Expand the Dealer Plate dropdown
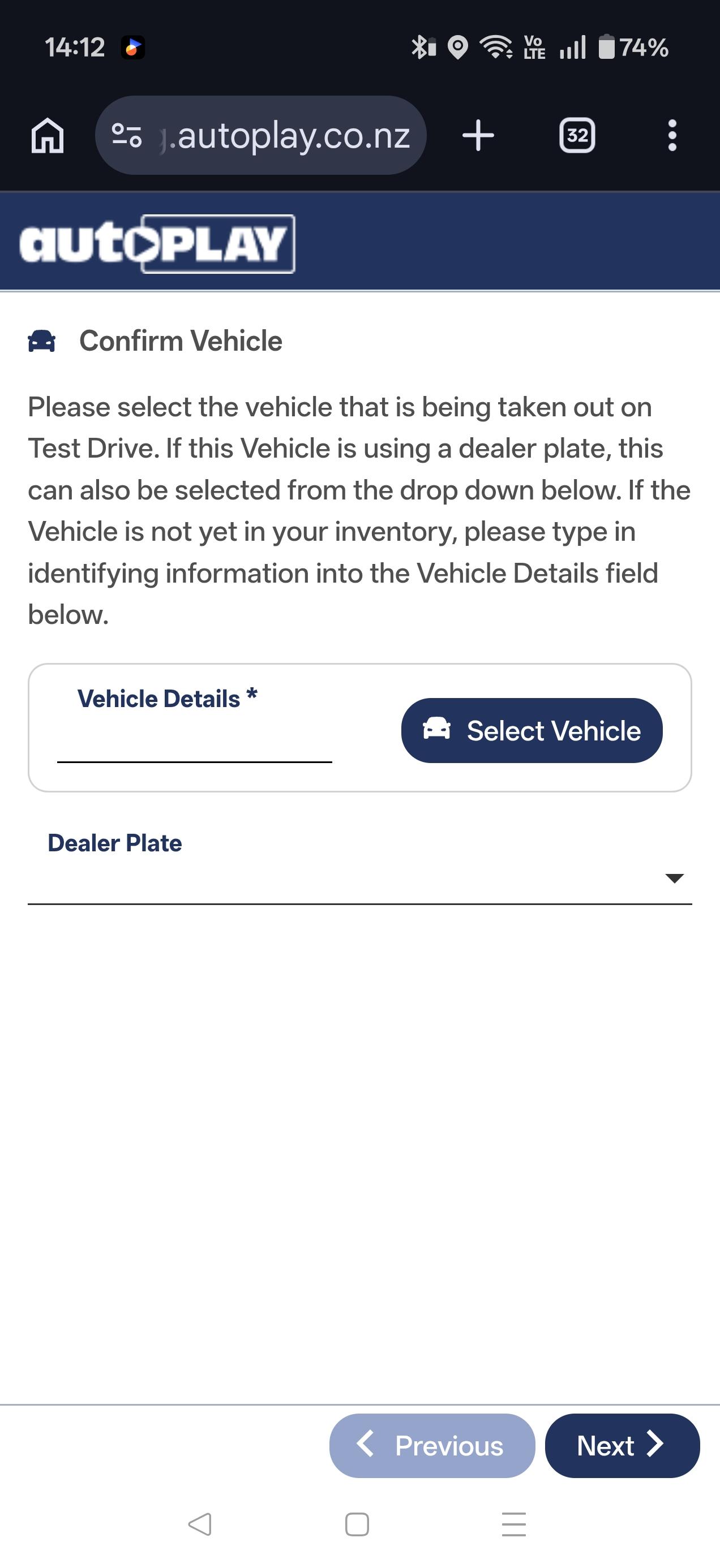Screen dimensions: 720x1568 click(359, 878)
